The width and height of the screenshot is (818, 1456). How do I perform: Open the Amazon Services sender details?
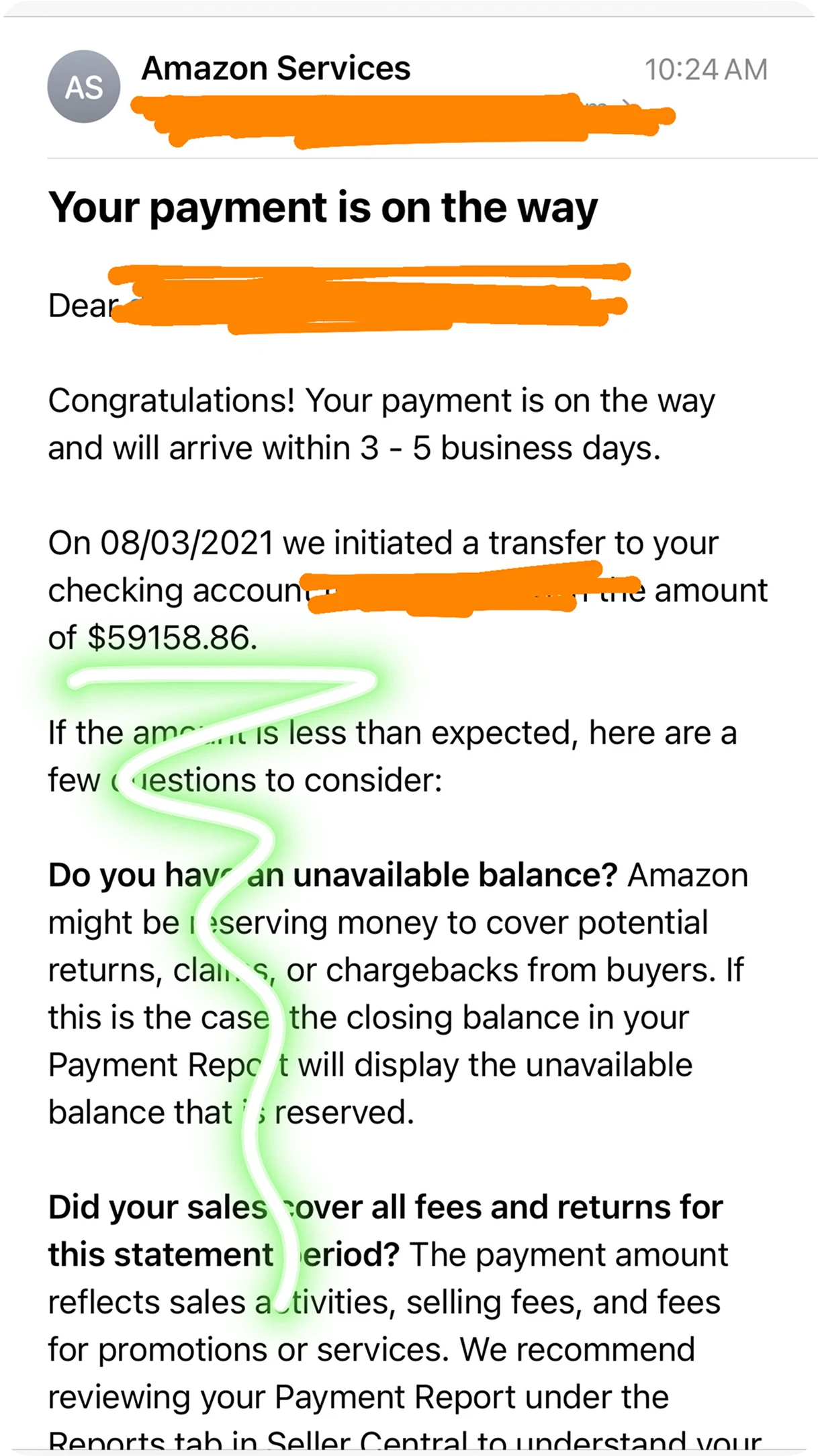[x=275, y=69]
